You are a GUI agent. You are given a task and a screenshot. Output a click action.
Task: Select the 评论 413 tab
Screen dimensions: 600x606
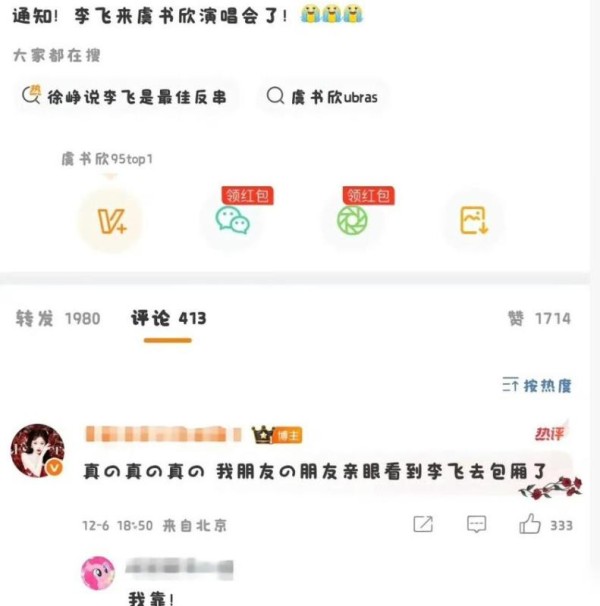click(x=168, y=318)
